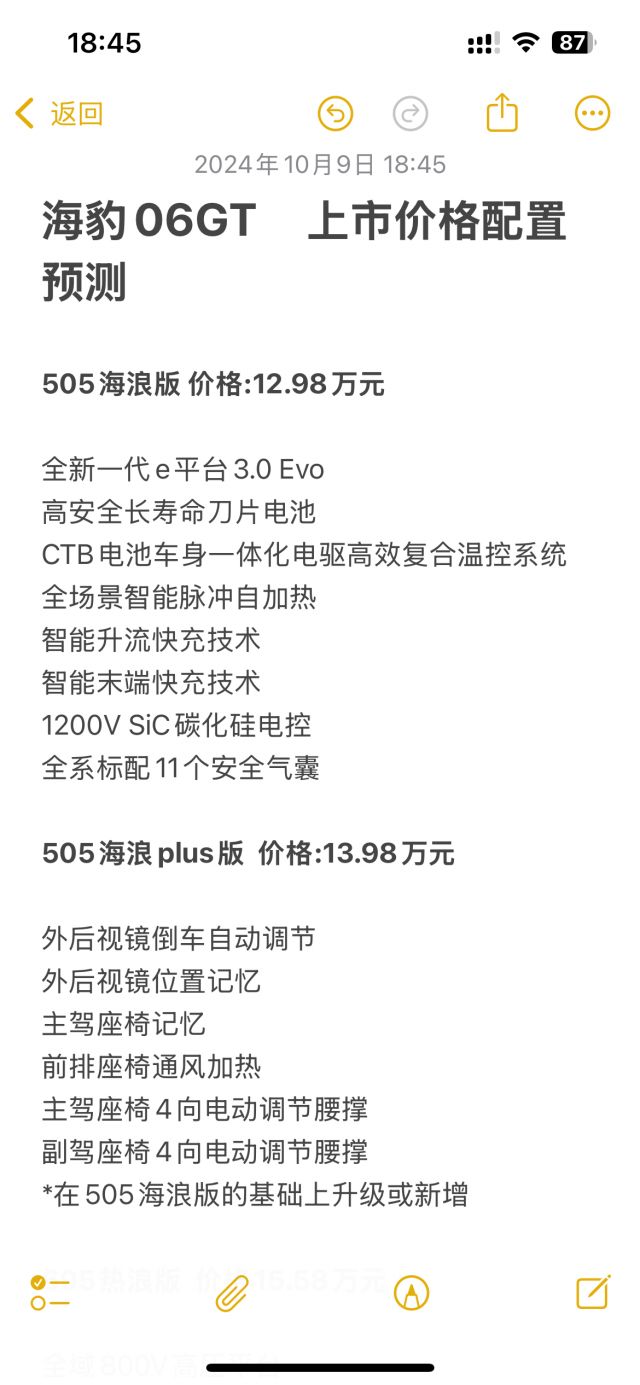Create a new note
640x1385 pixels.
pyautogui.click(x=593, y=1291)
